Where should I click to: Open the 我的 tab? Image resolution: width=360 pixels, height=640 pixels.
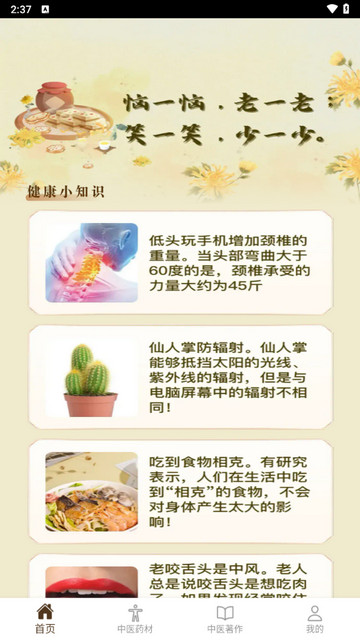click(315, 619)
